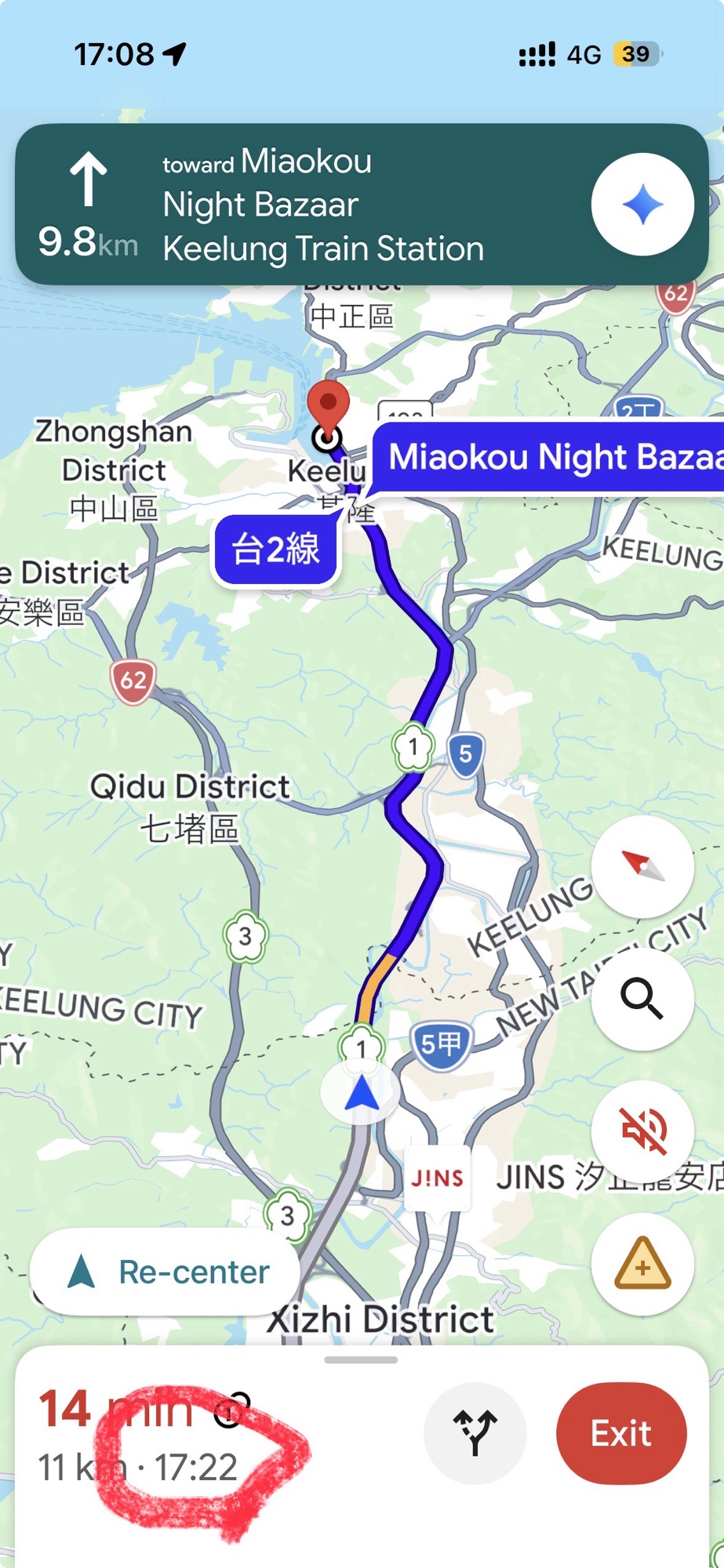Search along the route
724x1568 pixels.
pos(642,999)
